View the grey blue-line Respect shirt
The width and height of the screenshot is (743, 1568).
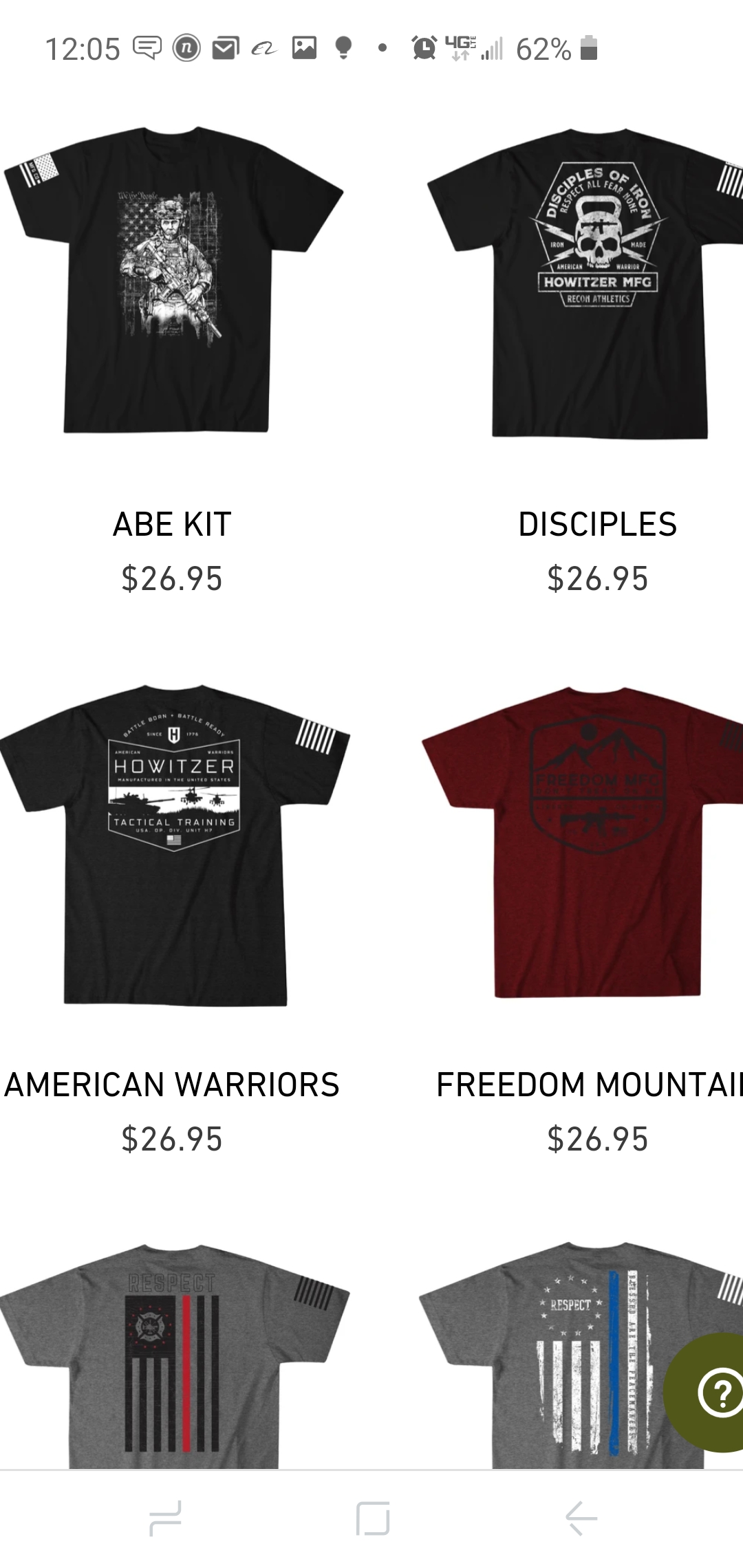(x=564, y=1355)
